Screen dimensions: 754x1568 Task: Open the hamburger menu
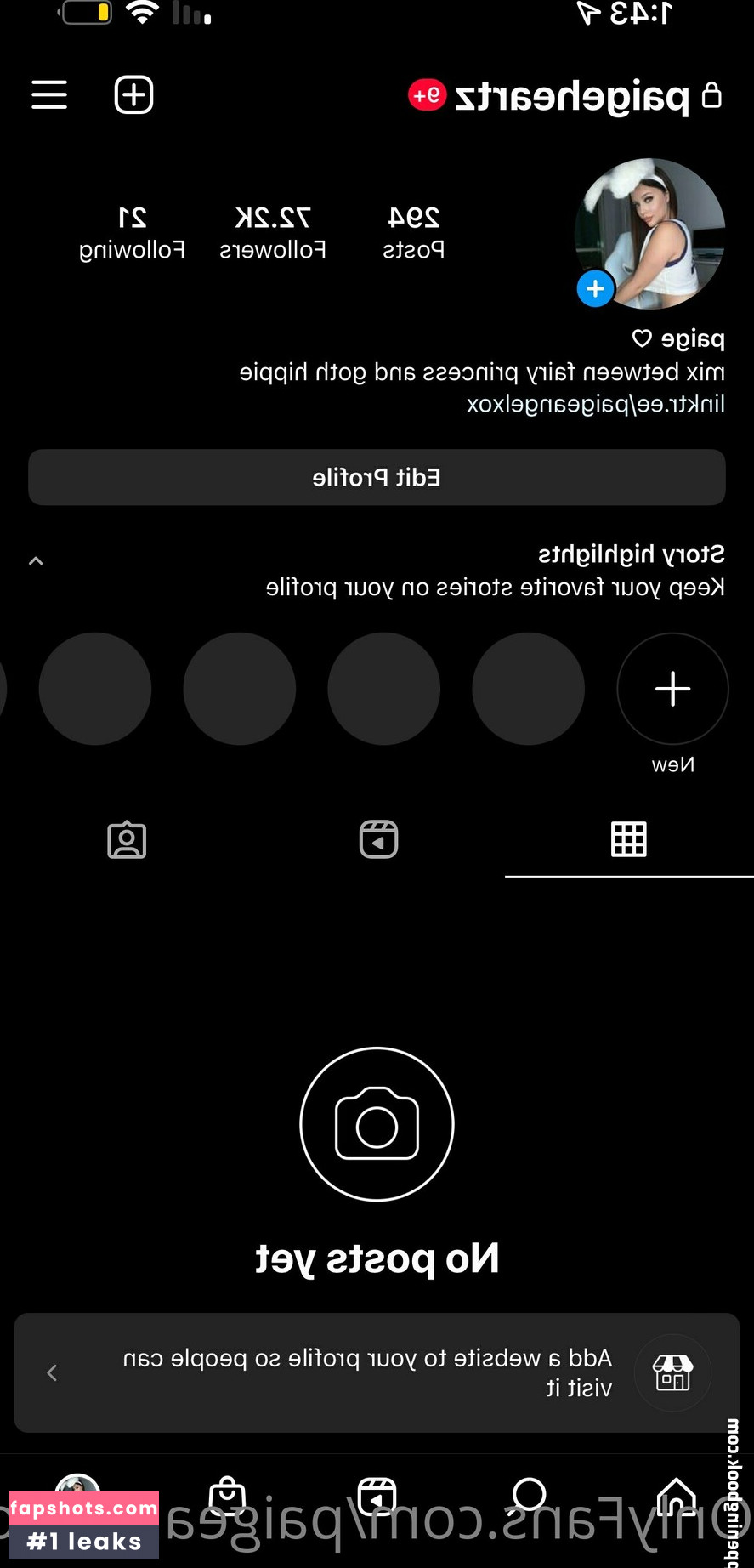tap(49, 94)
